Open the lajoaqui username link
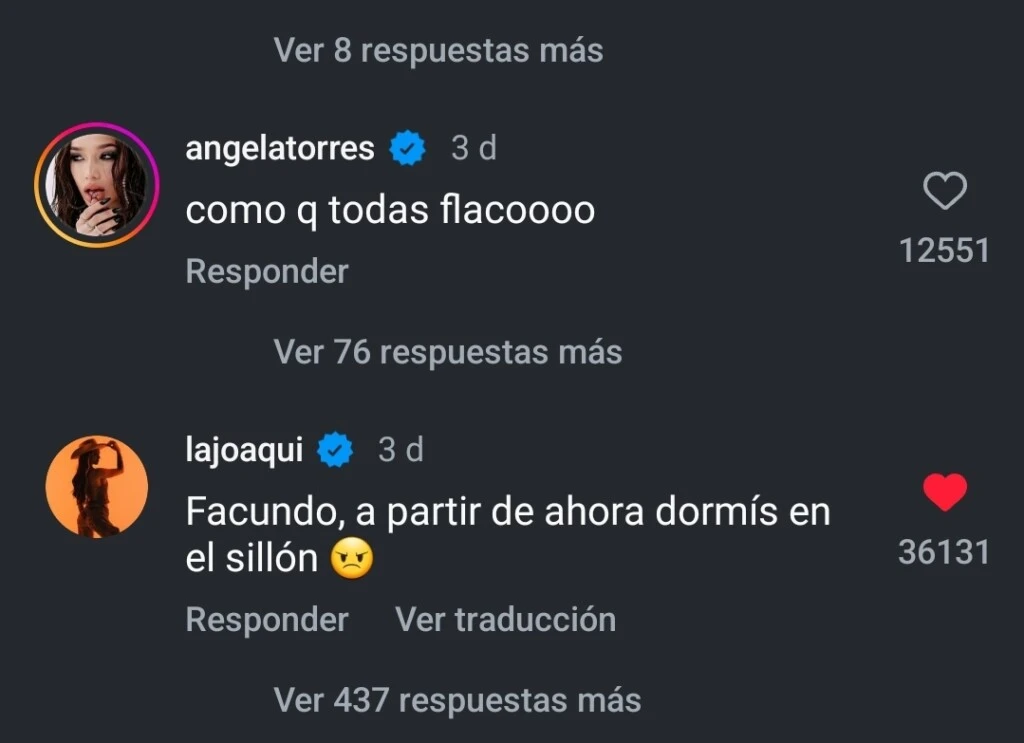1024x743 pixels. (x=244, y=451)
